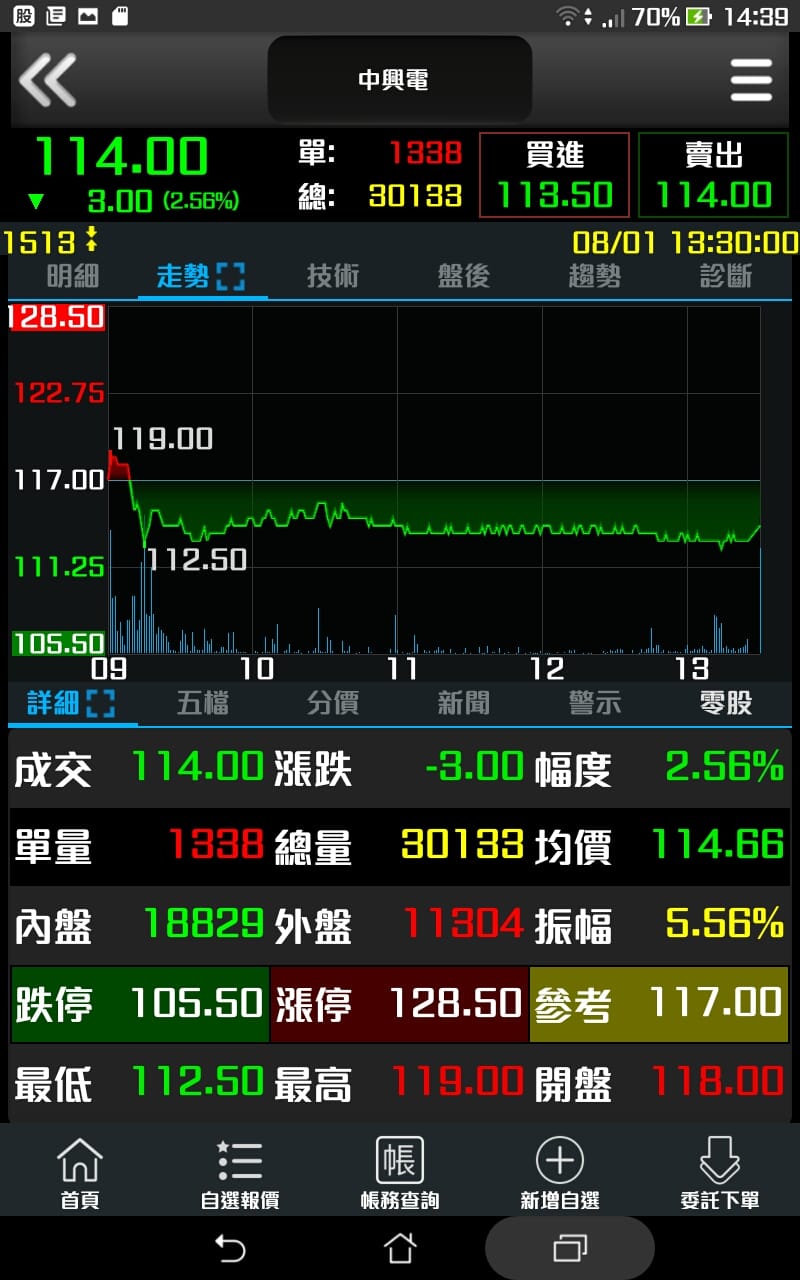The width and height of the screenshot is (800, 1280).
Task: Open the 新聞 tab
Action: coord(464,703)
